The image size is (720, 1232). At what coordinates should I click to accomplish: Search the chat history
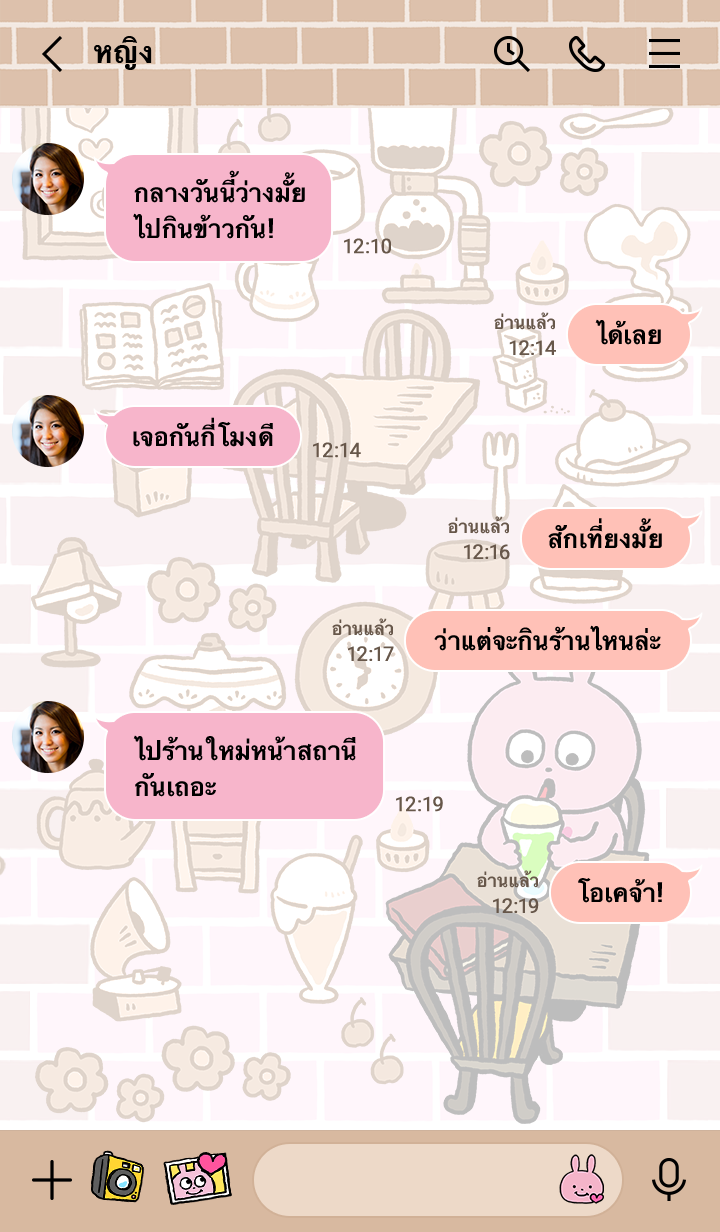tap(511, 54)
